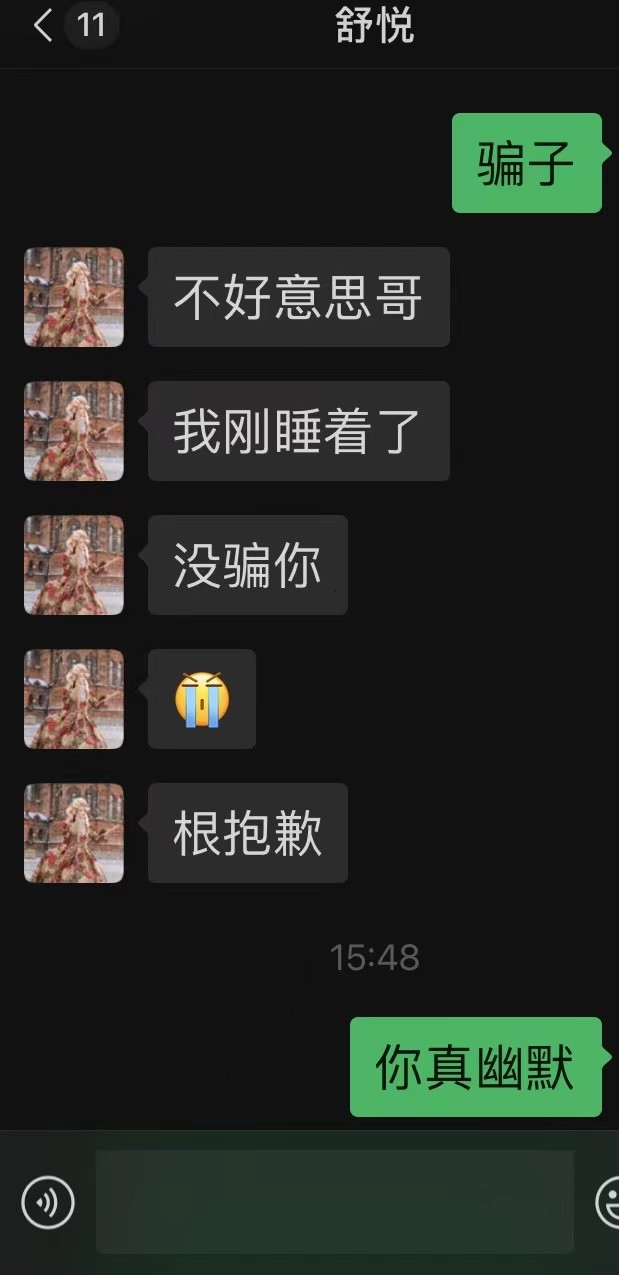Go back to the chat list
The image size is (619, 1275).
43,25
